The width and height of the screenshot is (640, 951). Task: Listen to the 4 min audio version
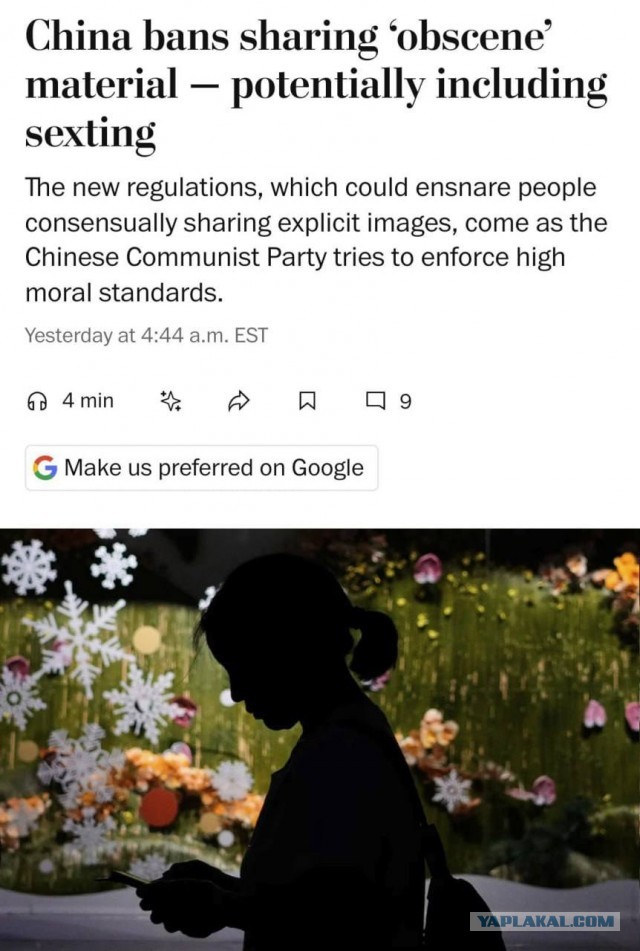pos(70,401)
